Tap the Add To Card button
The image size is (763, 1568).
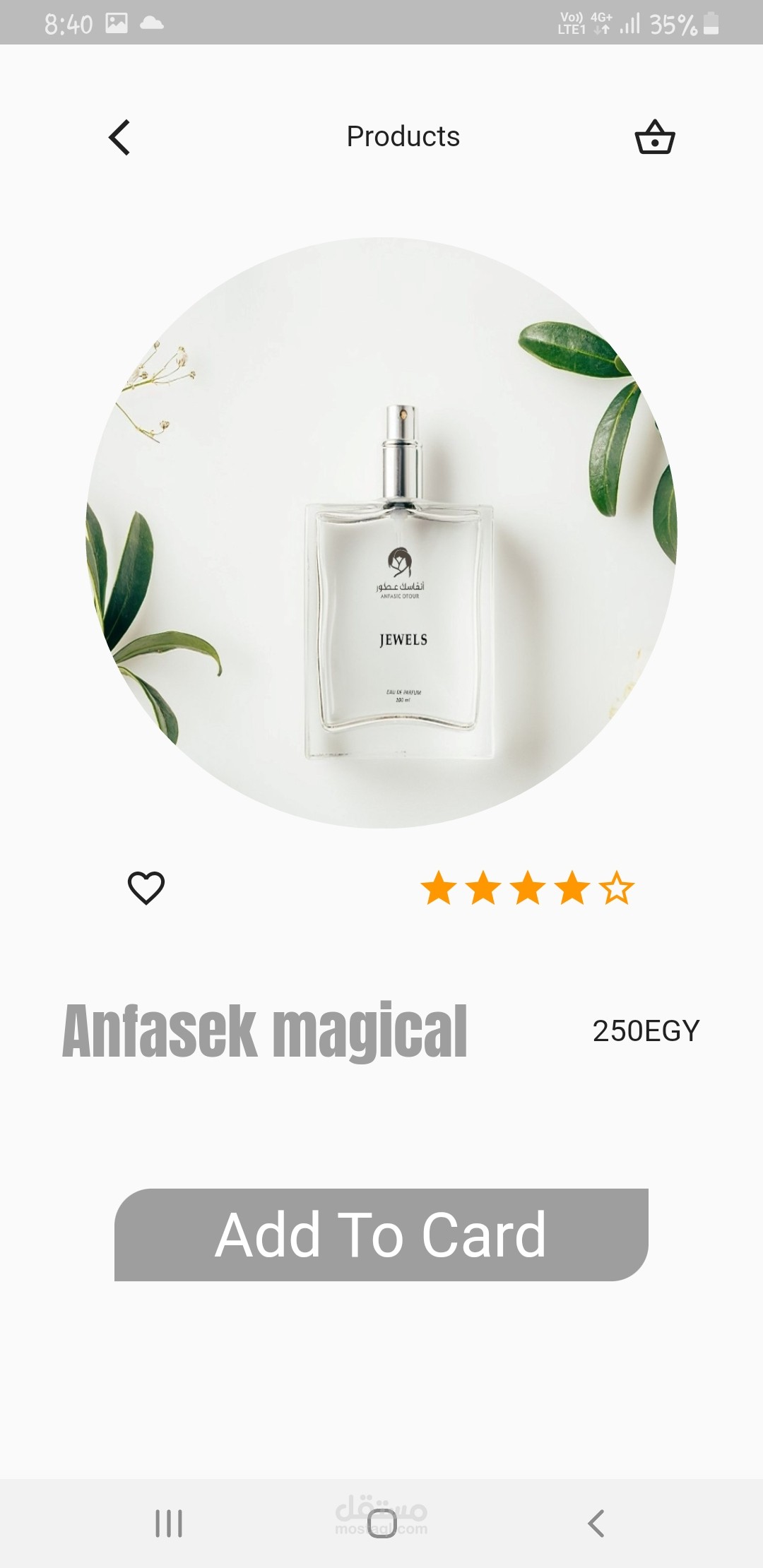point(381,1235)
